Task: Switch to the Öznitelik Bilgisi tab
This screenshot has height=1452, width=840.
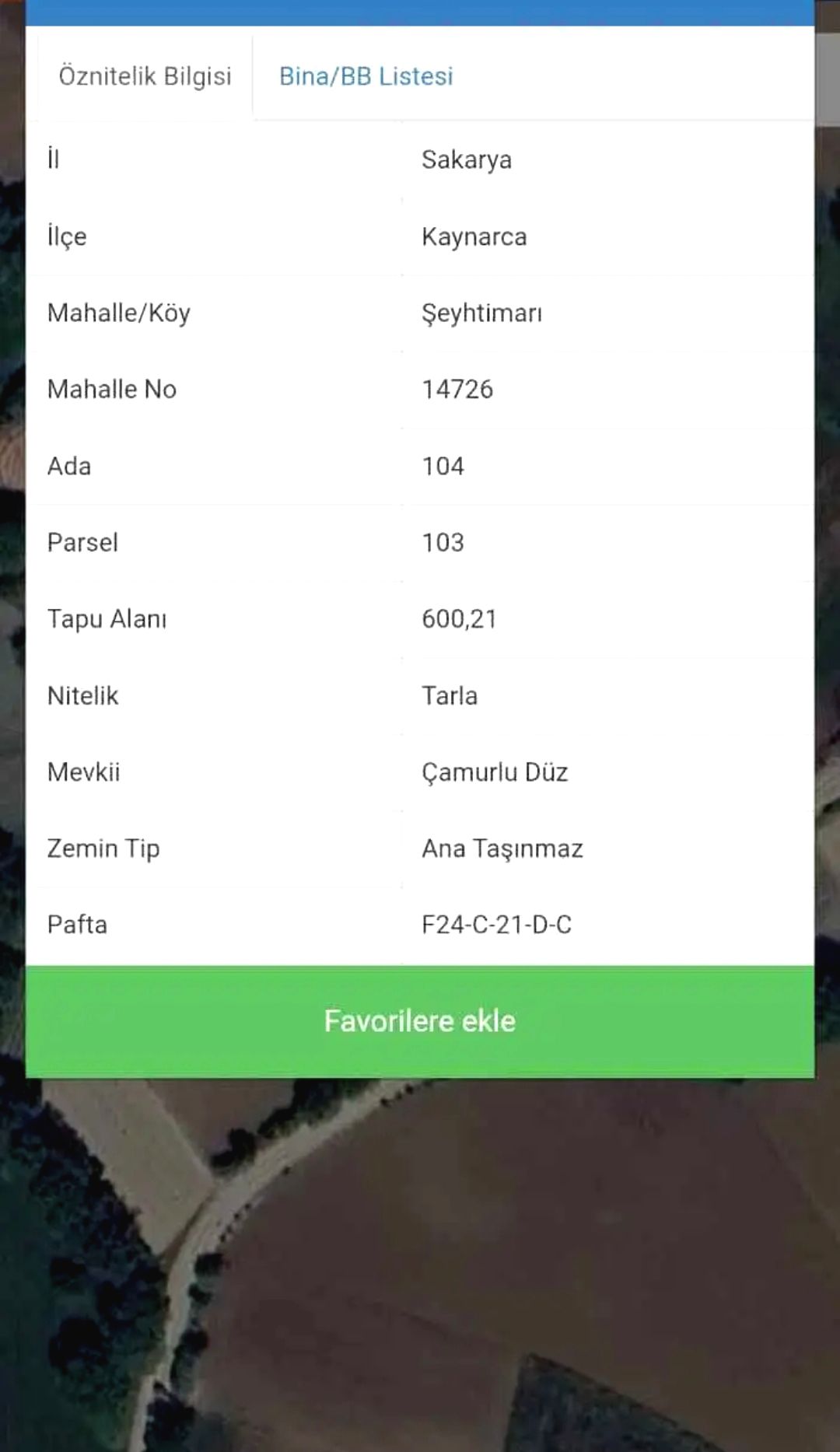Action: (145, 76)
